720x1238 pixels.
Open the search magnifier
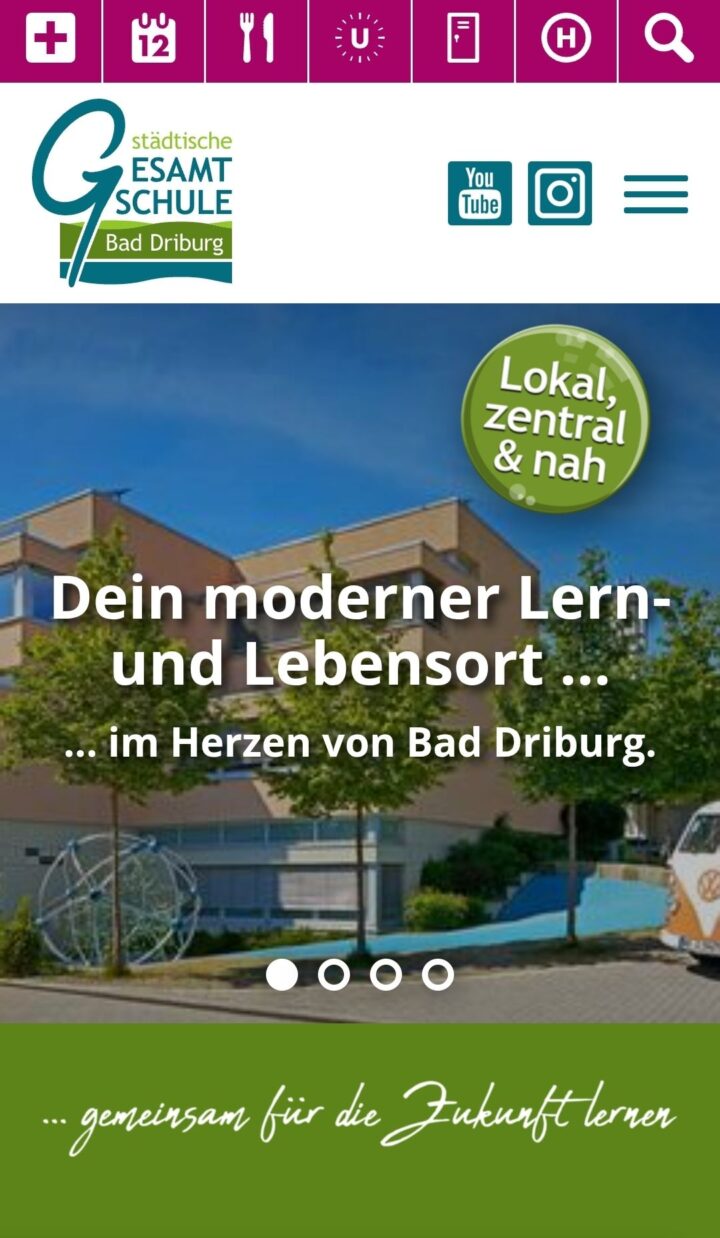pyautogui.click(x=669, y=40)
